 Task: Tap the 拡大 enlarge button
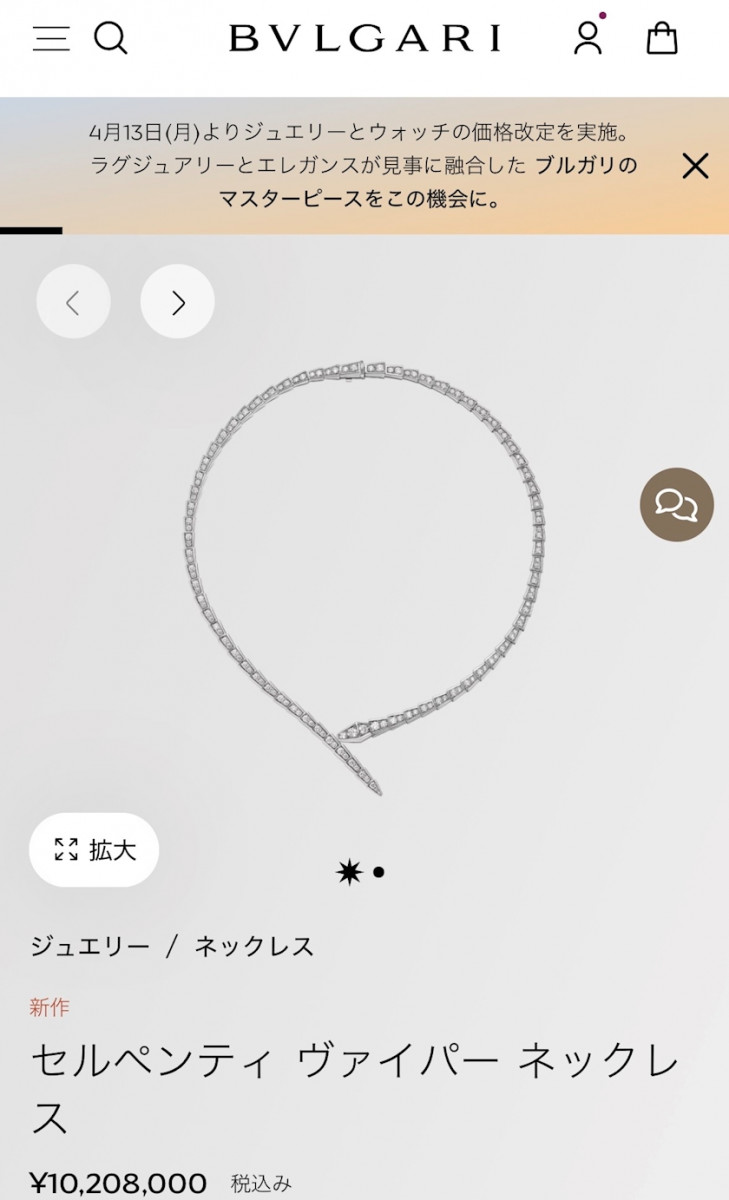[94, 850]
